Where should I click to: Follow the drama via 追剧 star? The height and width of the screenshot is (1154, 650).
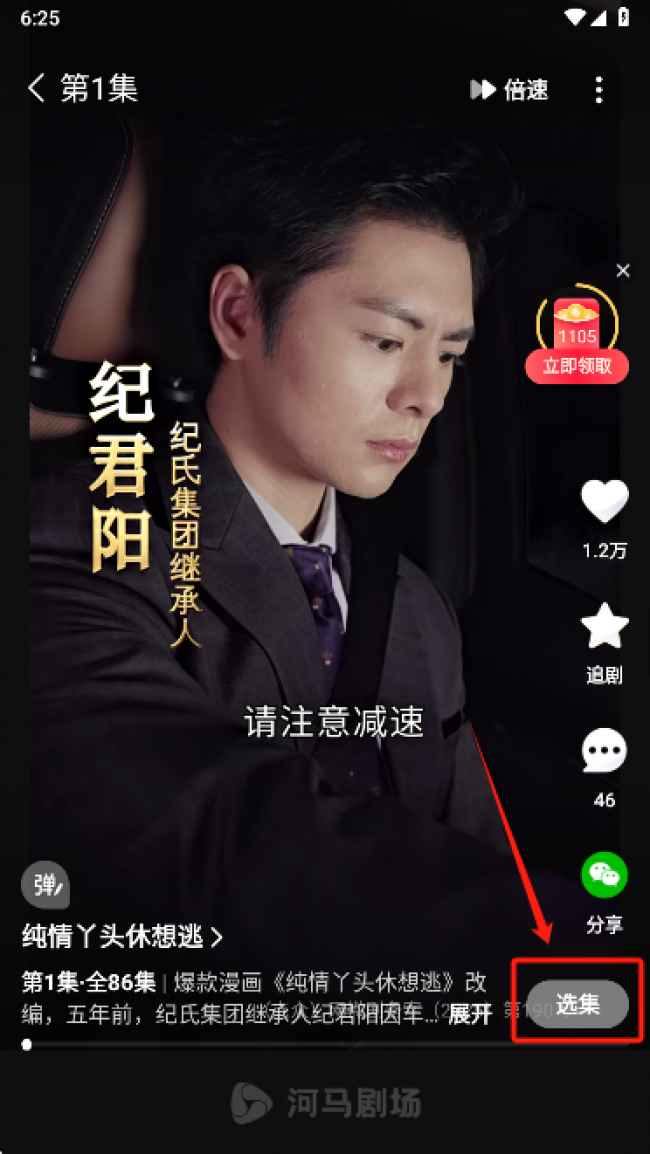[x=604, y=628]
